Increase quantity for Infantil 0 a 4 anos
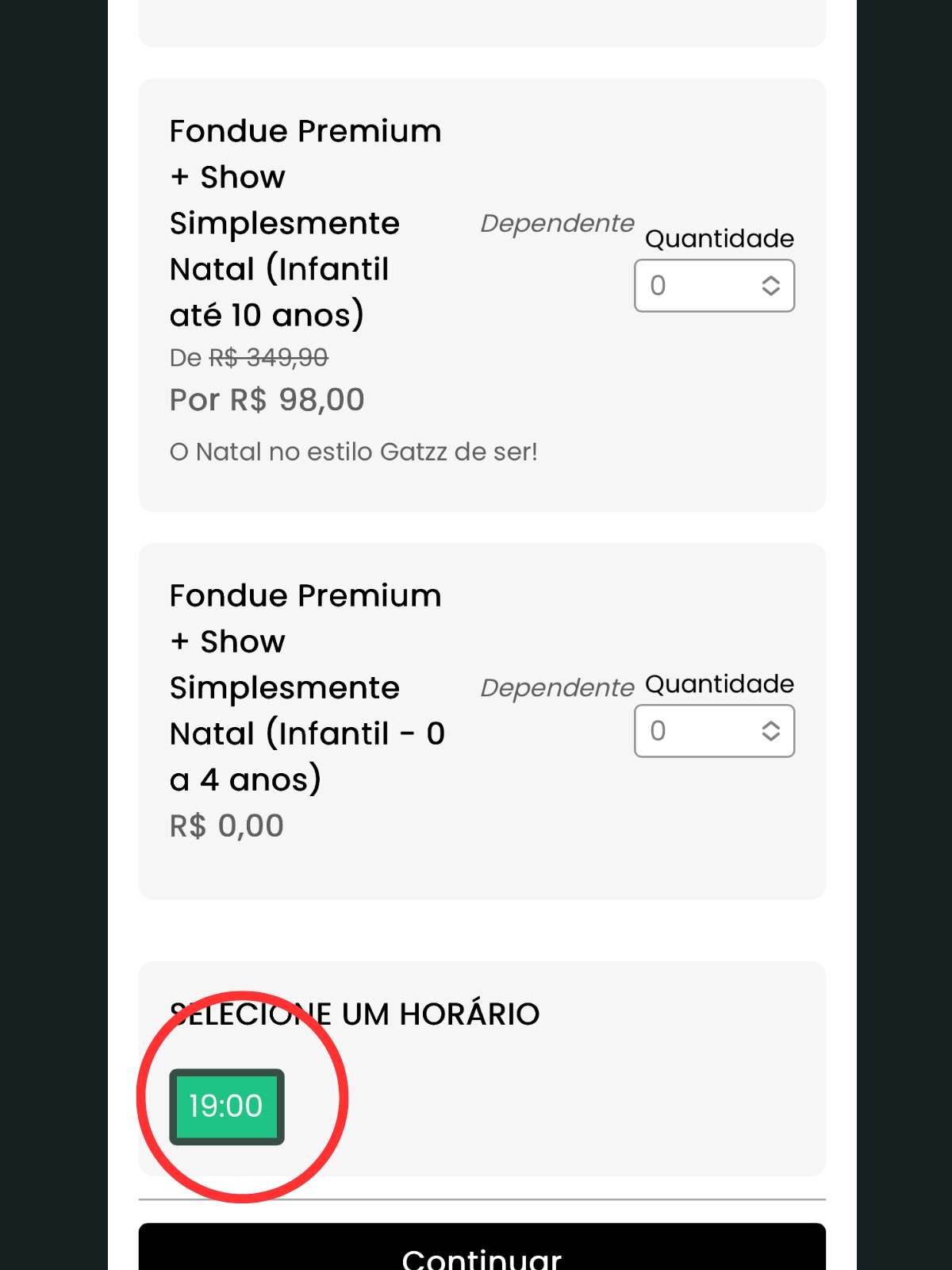952x1270 pixels. [x=772, y=723]
